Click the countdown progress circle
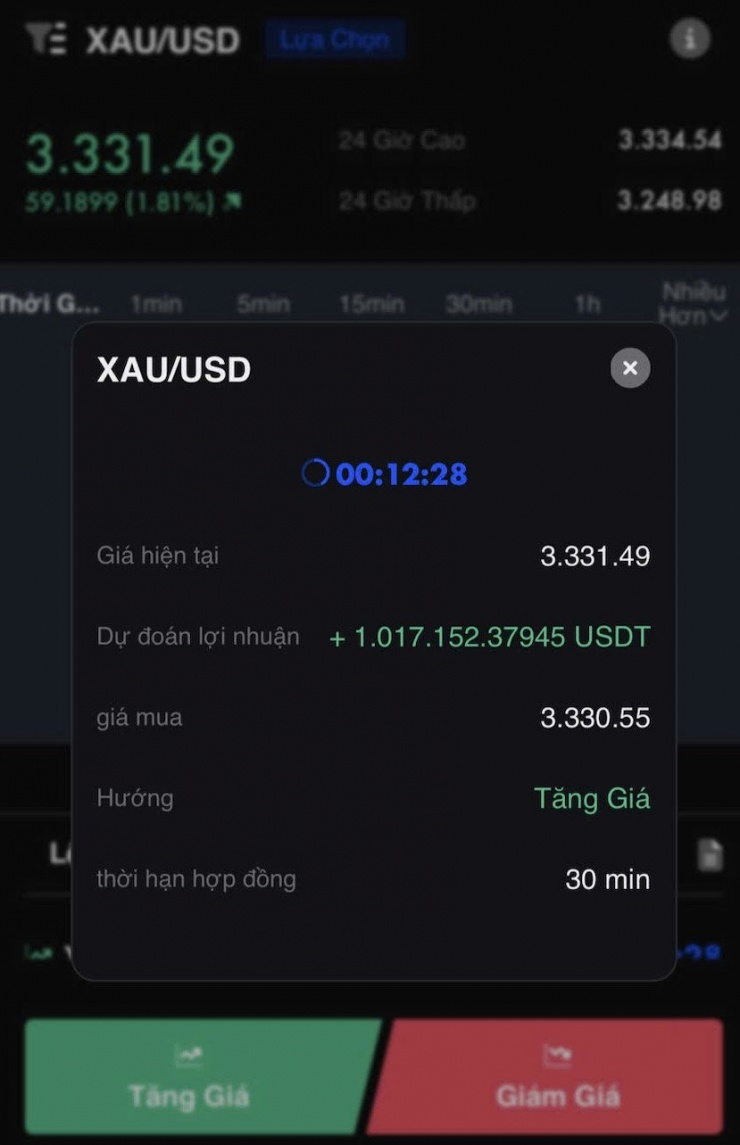The height and width of the screenshot is (1145, 740). coord(313,475)
